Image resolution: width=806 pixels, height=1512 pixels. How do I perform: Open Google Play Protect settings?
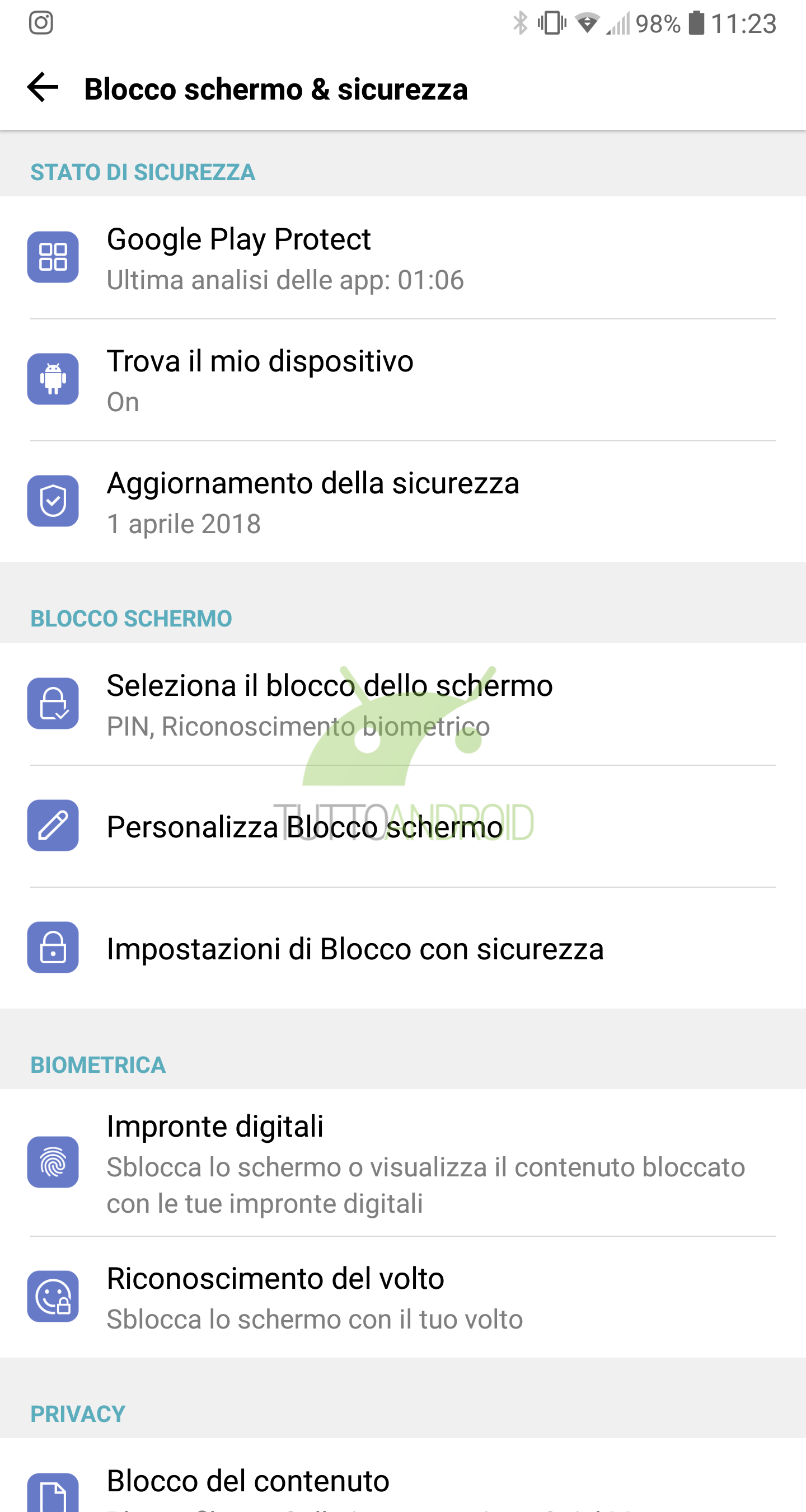403,258
